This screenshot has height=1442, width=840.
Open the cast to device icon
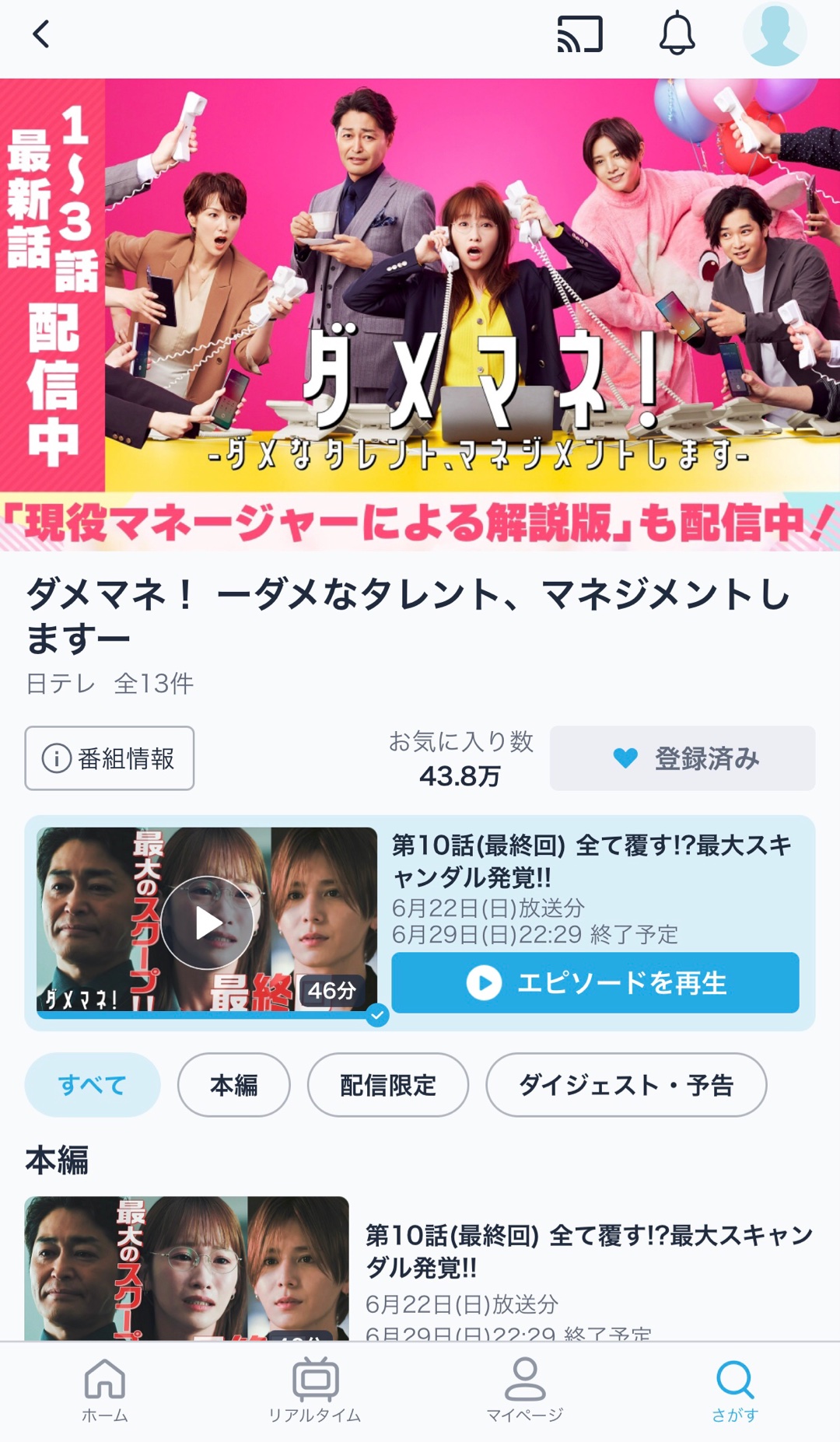coord(580,34)
